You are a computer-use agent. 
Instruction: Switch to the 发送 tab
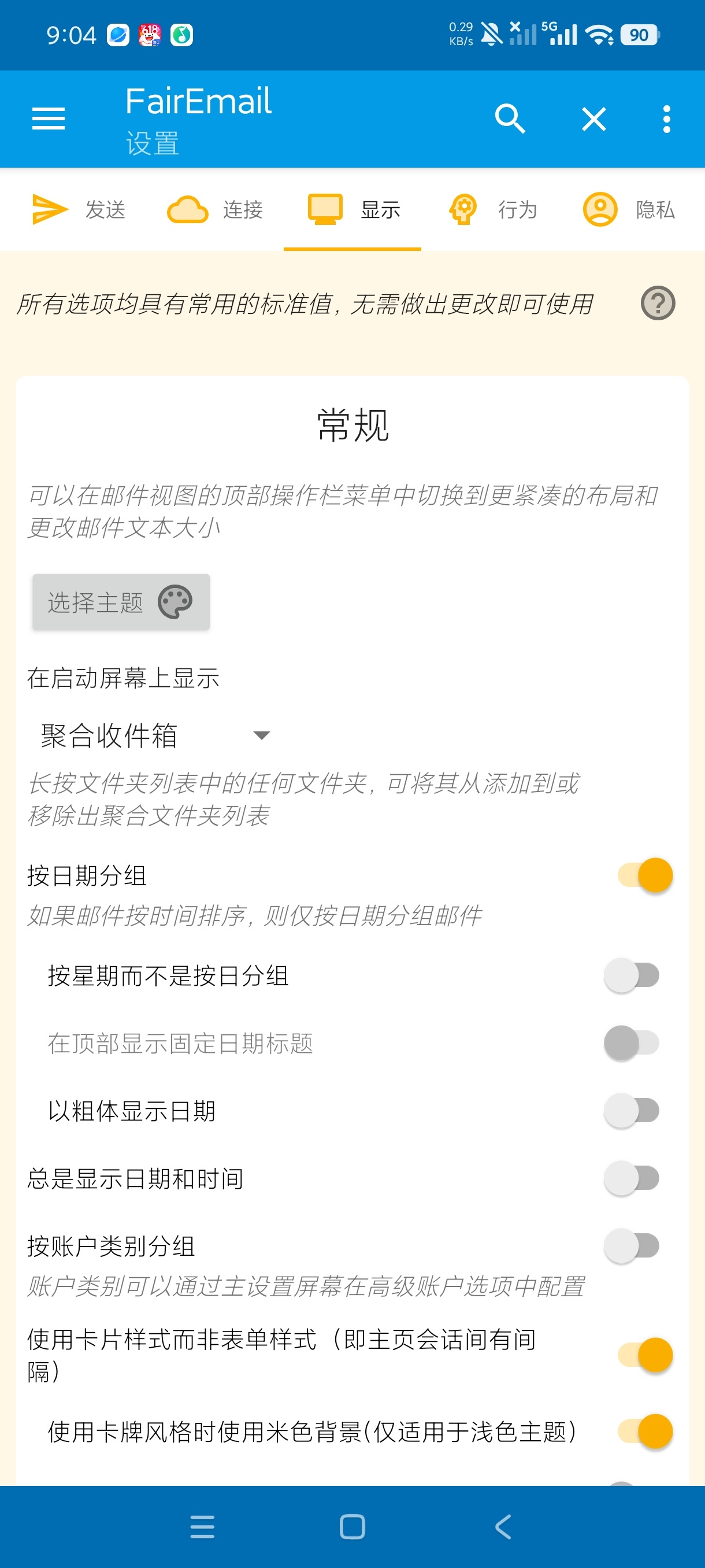77,209
